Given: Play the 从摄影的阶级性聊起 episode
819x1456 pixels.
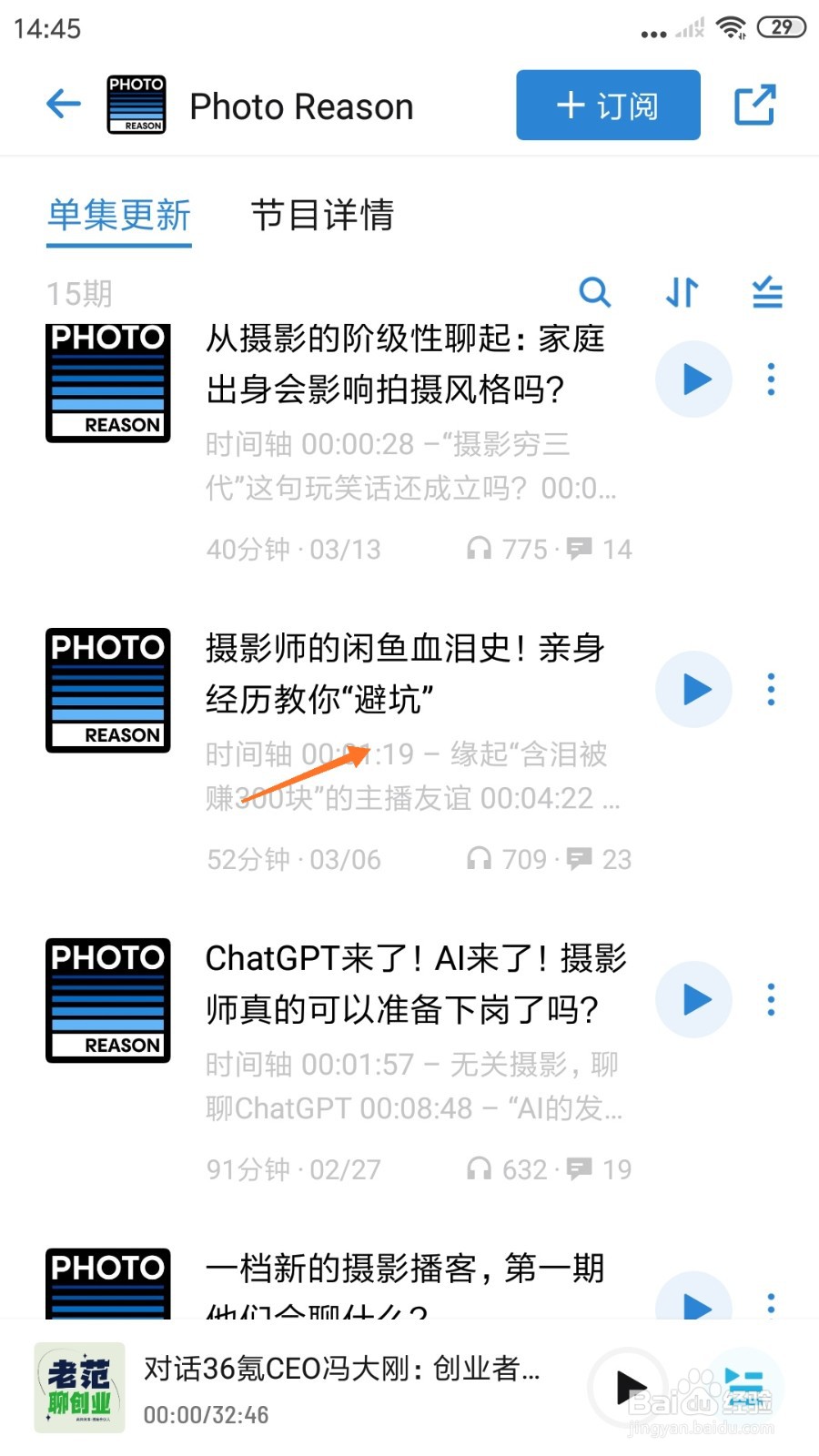Looking at the screenshot, I should (693, 379).
